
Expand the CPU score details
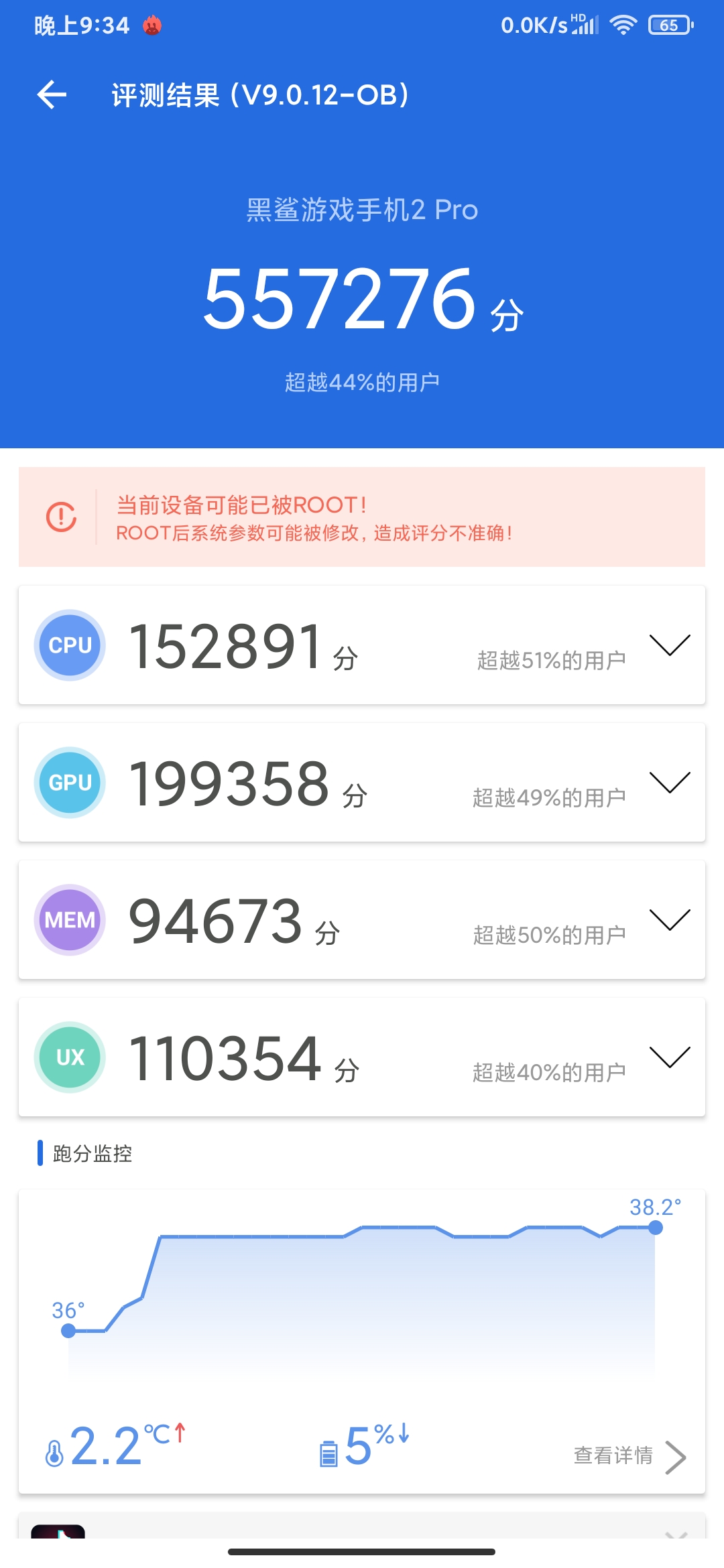coord(670,645)
